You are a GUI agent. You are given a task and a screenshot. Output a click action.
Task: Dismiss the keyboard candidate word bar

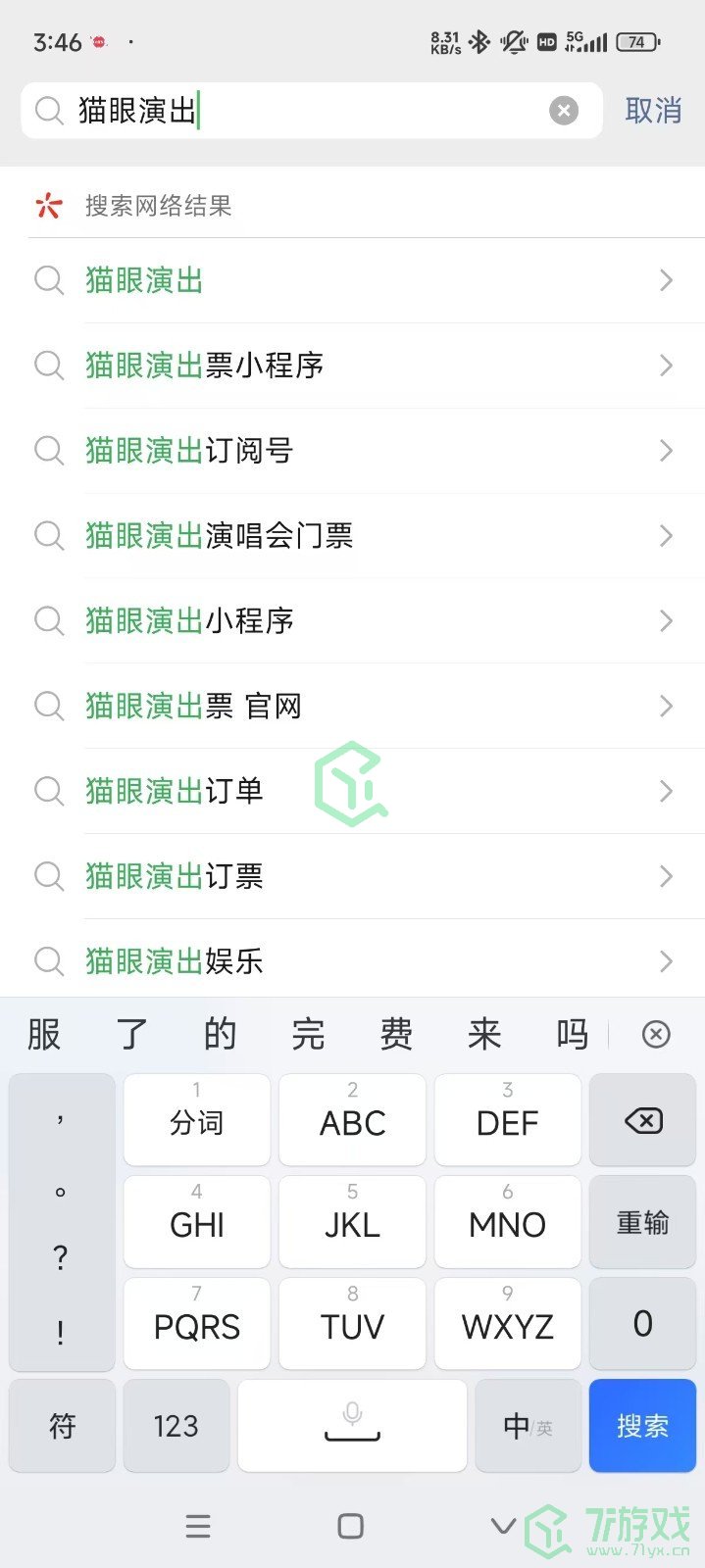click(656, 1034)
